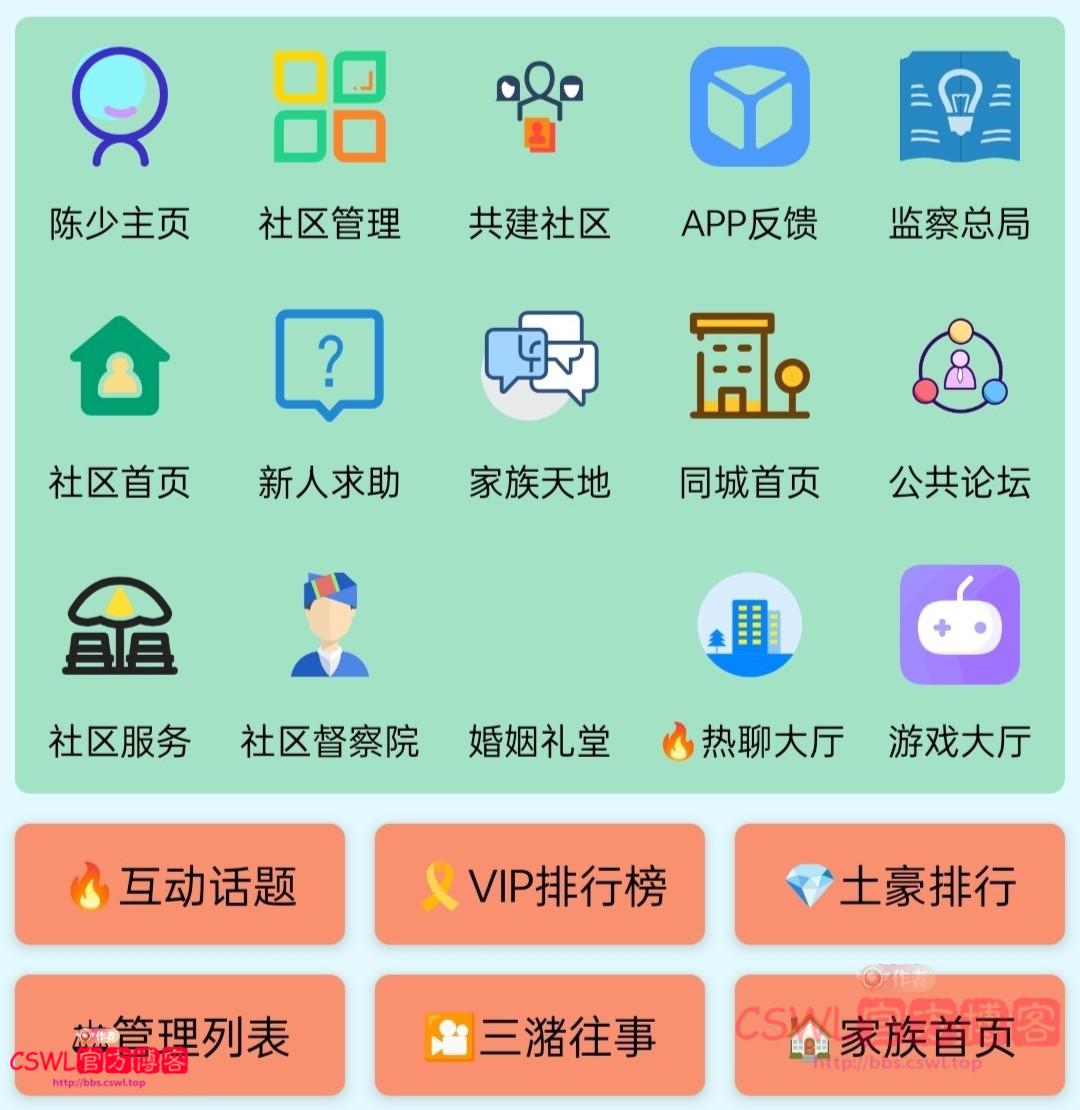The height and width of the screenshot is (1110, 1080).
Task: Tap the 互动话题 button
Action: [x=180, y=885]
